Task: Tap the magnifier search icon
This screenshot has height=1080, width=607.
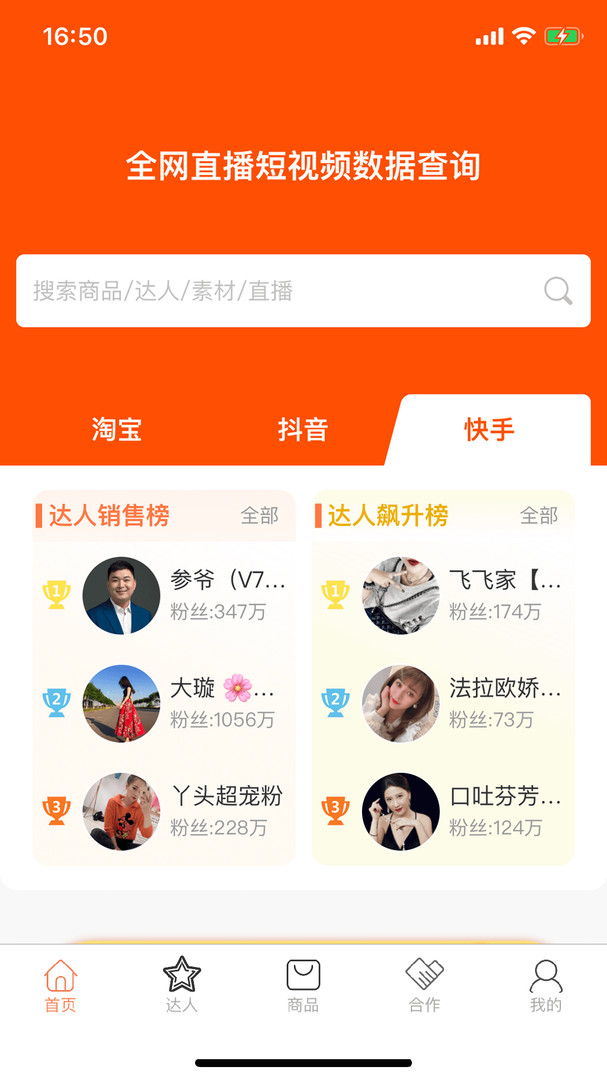Action: pyautogui.click(x=558, y=291)
